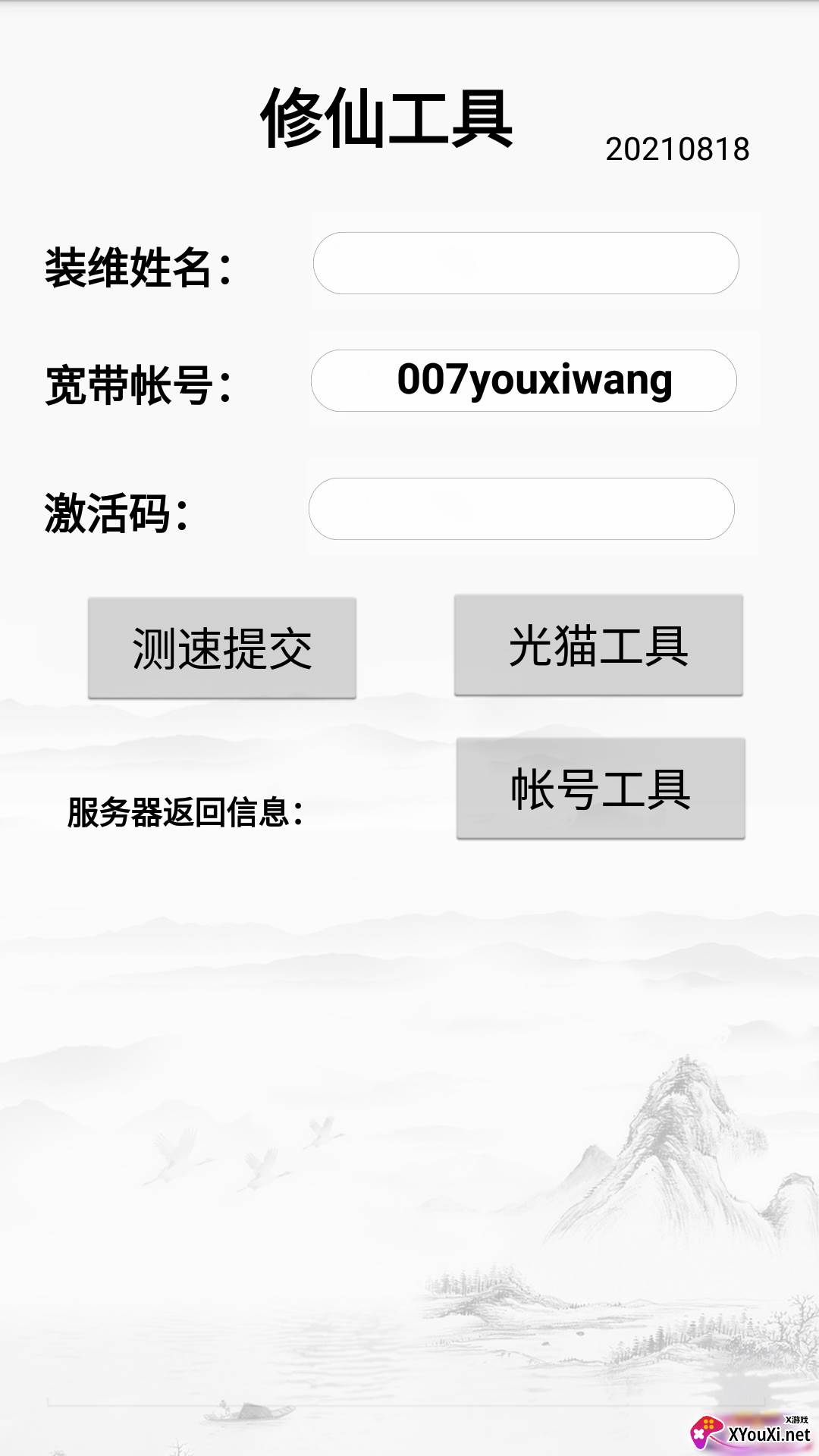Edit the 宽带帐号 field with 007youxiwang
819x1456 pixels.
(x=524, y=381)
